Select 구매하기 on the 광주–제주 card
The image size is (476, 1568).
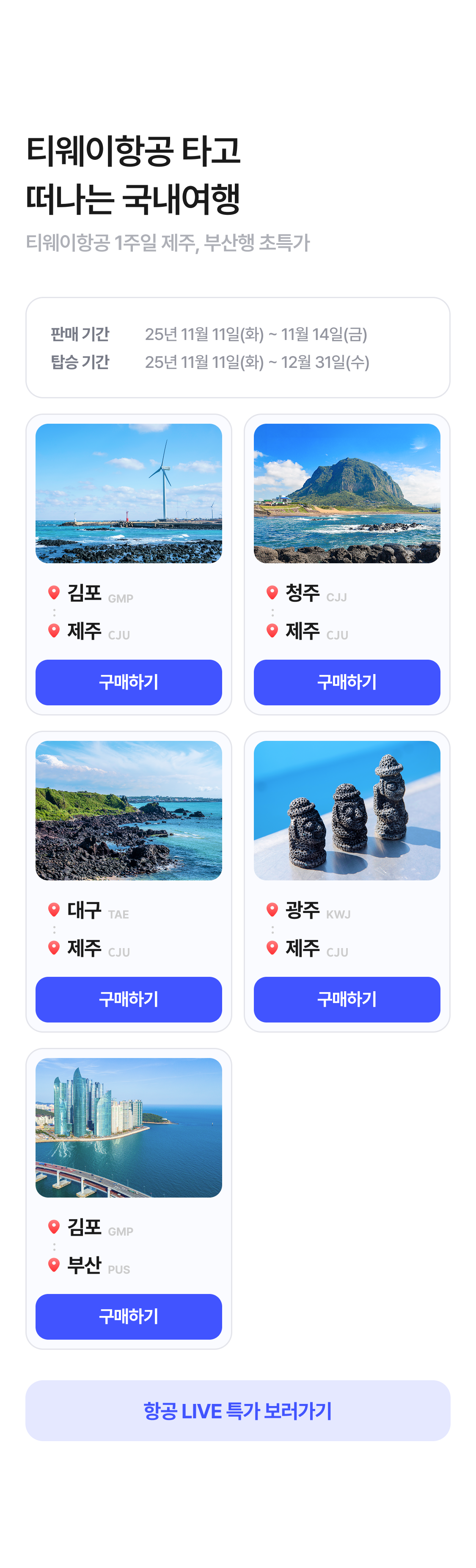347,999
